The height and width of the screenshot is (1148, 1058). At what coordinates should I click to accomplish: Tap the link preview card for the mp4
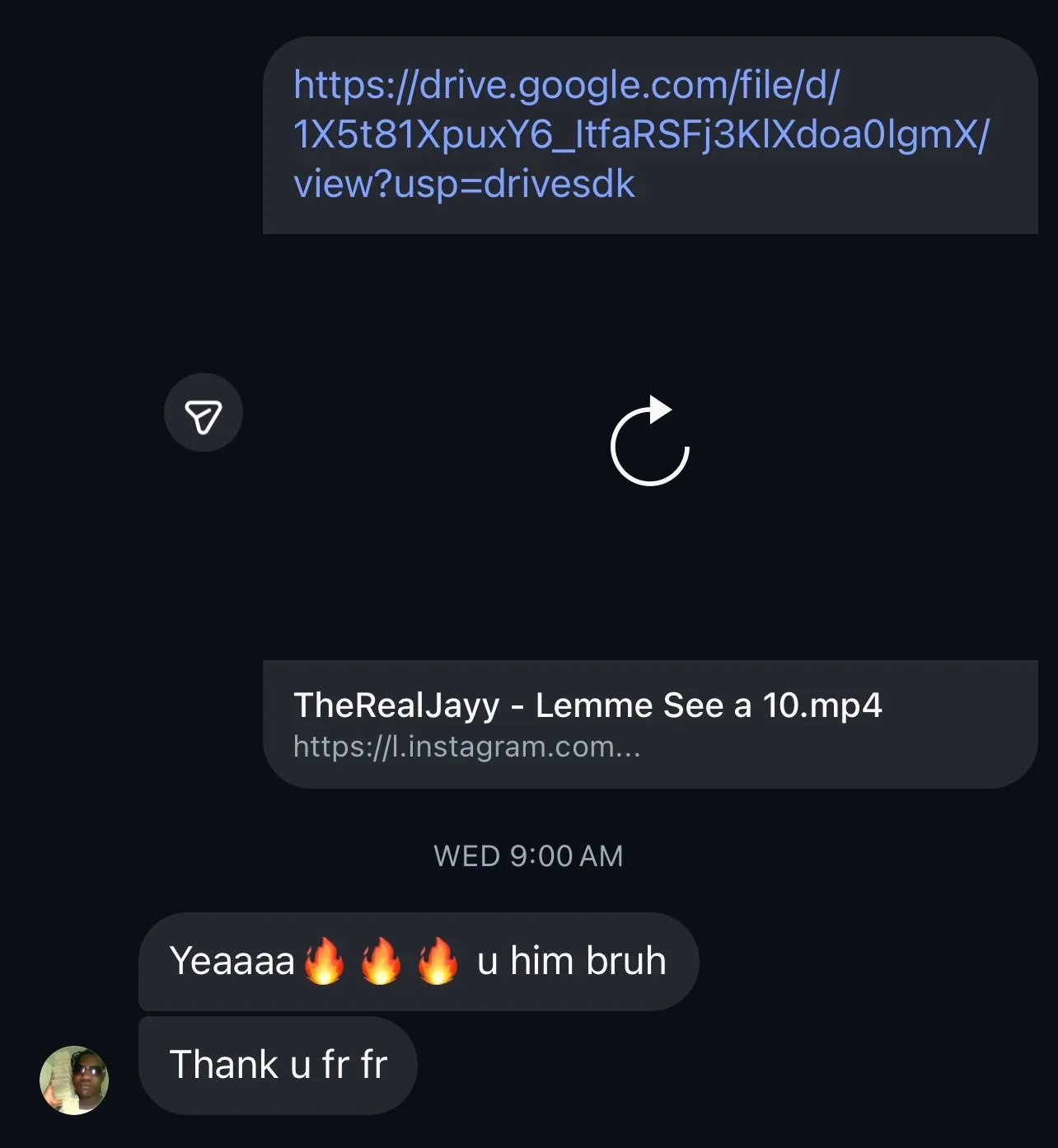(649, 724)
